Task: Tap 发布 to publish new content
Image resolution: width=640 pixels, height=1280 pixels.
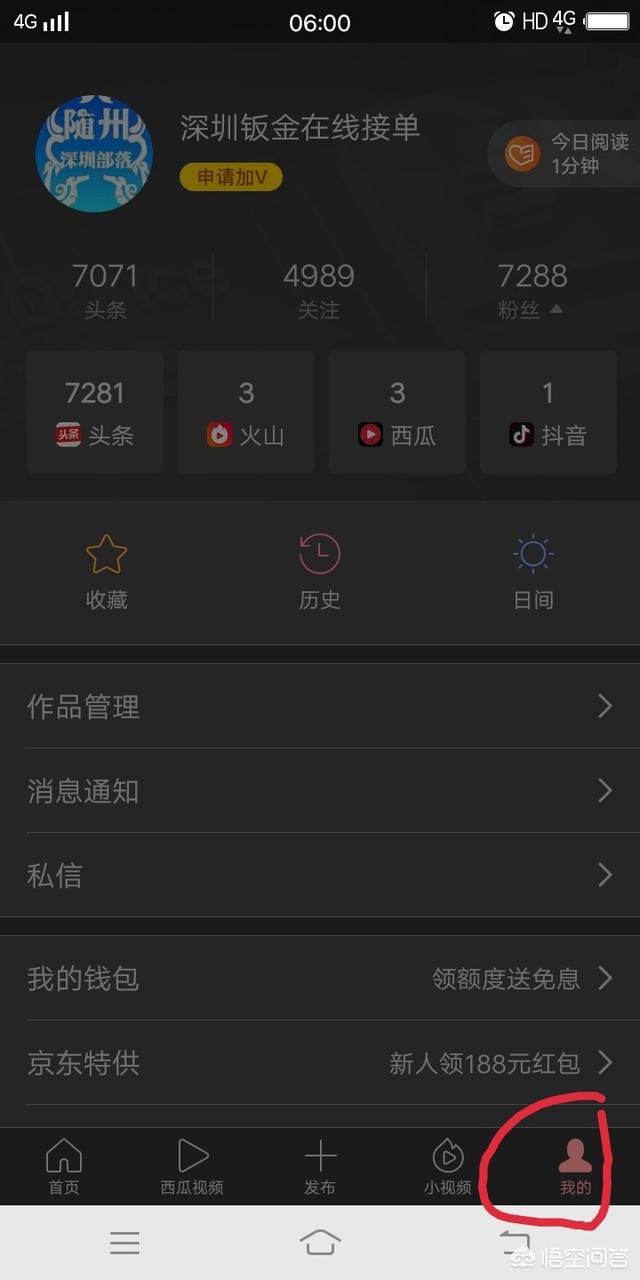Action: tap(320, 1167)
